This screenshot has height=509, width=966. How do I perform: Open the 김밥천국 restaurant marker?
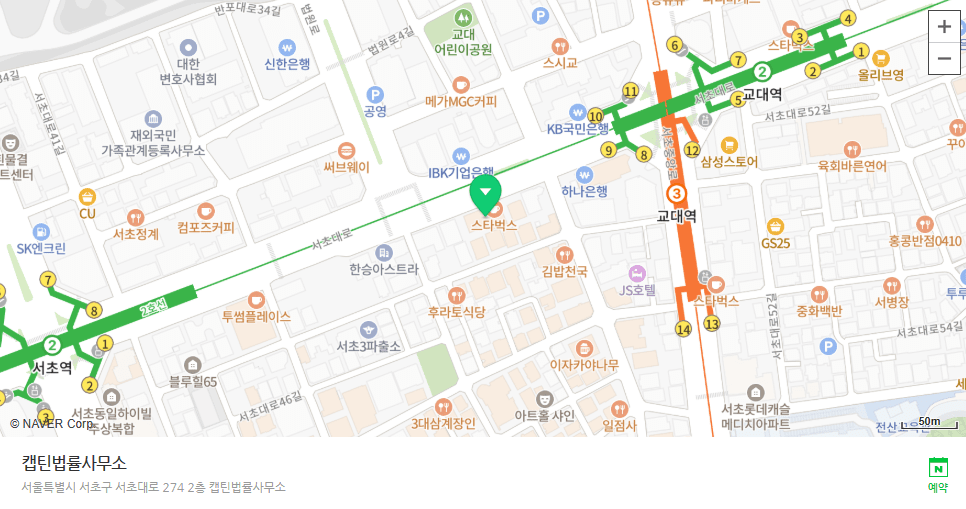pos(564,254)
